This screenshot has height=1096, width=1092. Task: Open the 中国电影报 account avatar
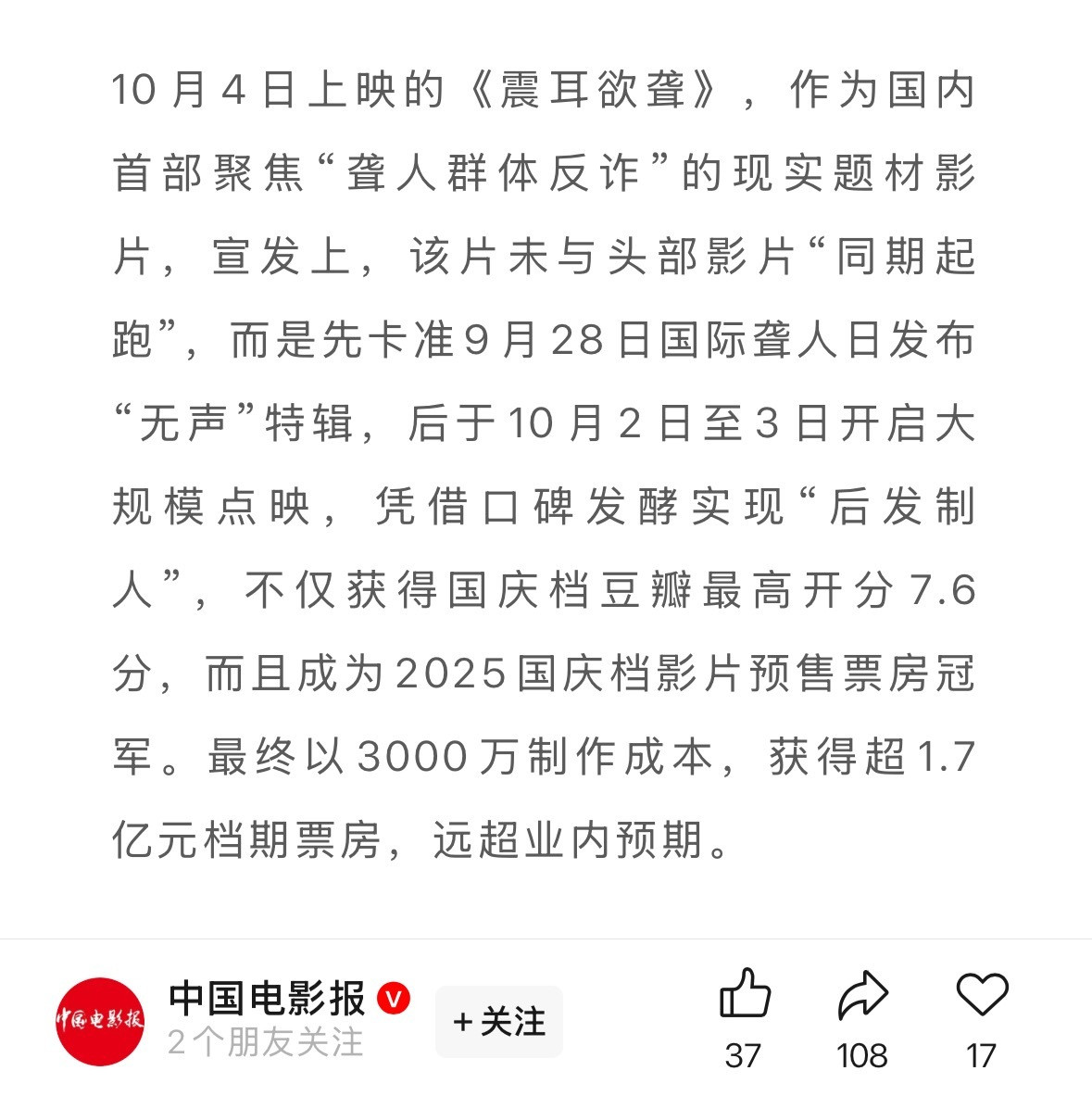[100, 1021]
